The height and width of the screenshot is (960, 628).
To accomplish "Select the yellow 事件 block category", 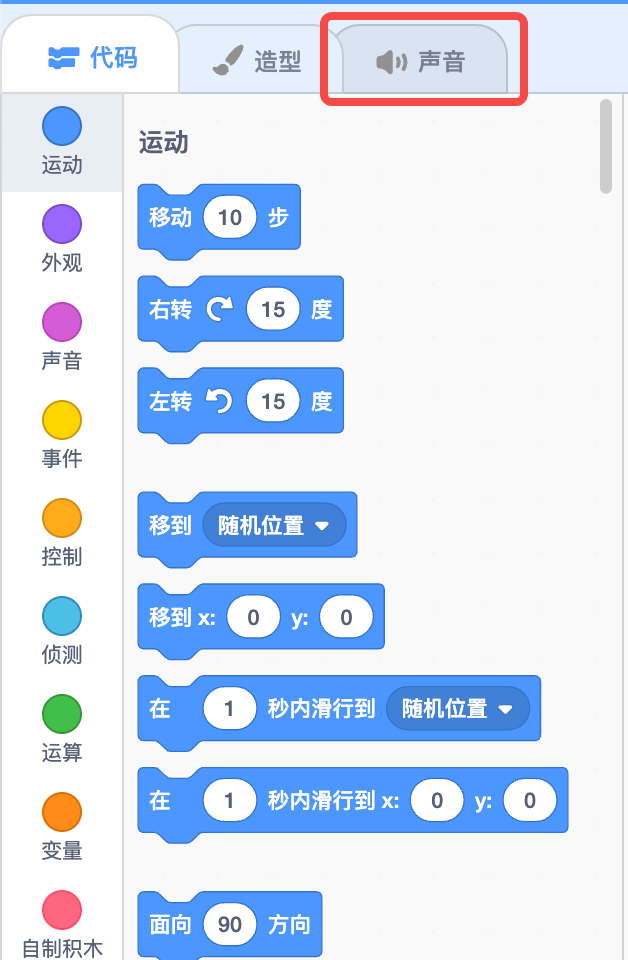I will point(62,435).
